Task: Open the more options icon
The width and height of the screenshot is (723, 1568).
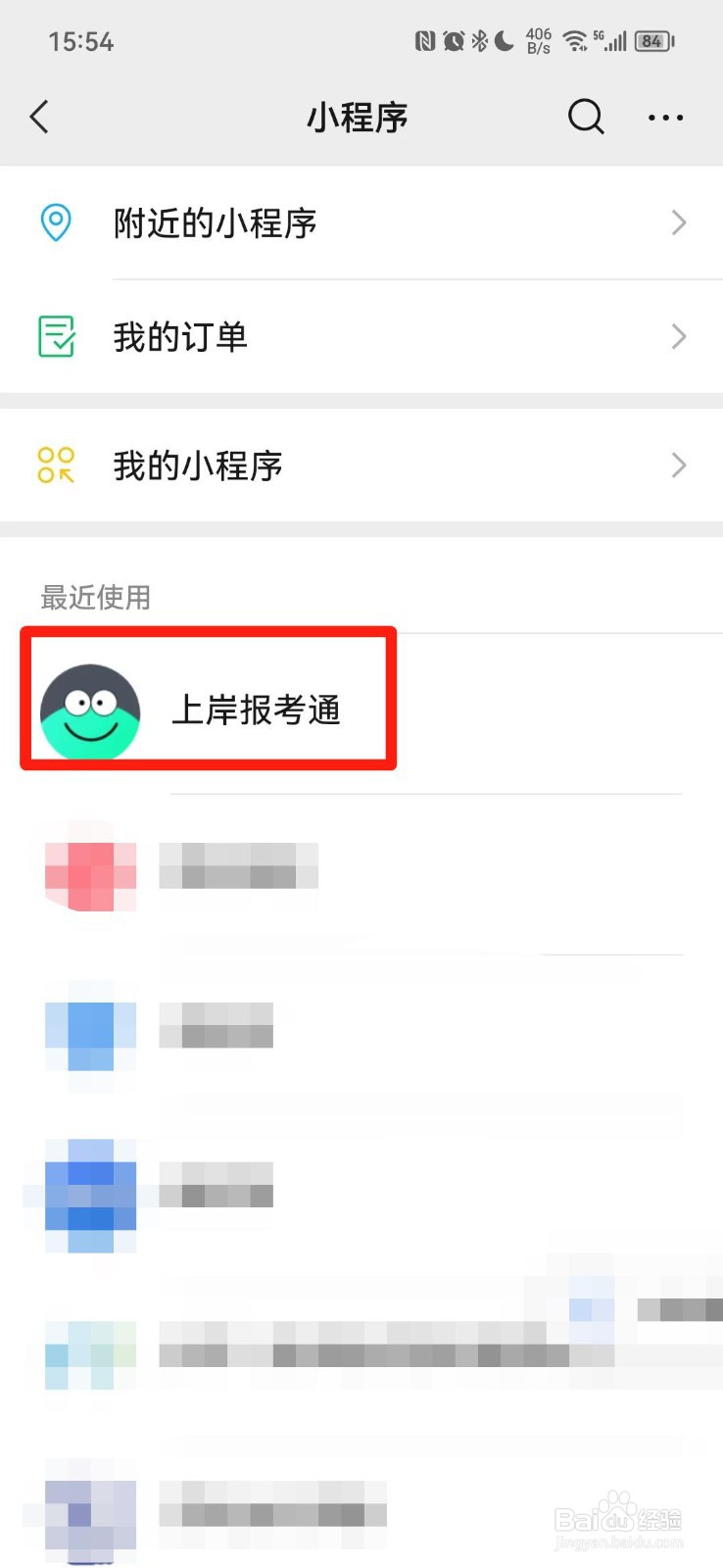Action: point(664,117)
